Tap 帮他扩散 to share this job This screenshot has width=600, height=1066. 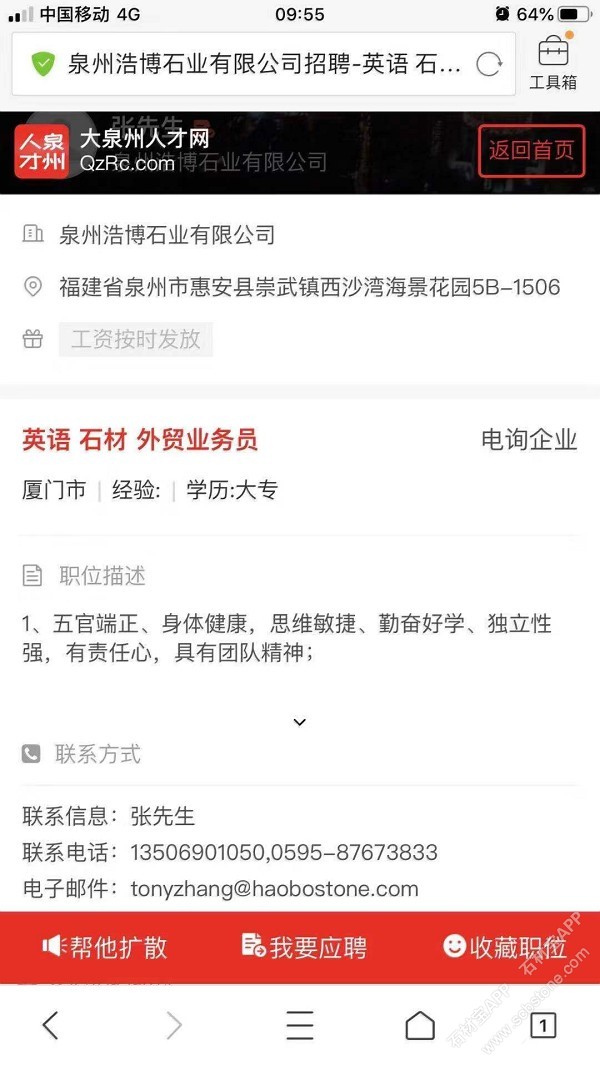pyautogui.click(x=105, y=947)
